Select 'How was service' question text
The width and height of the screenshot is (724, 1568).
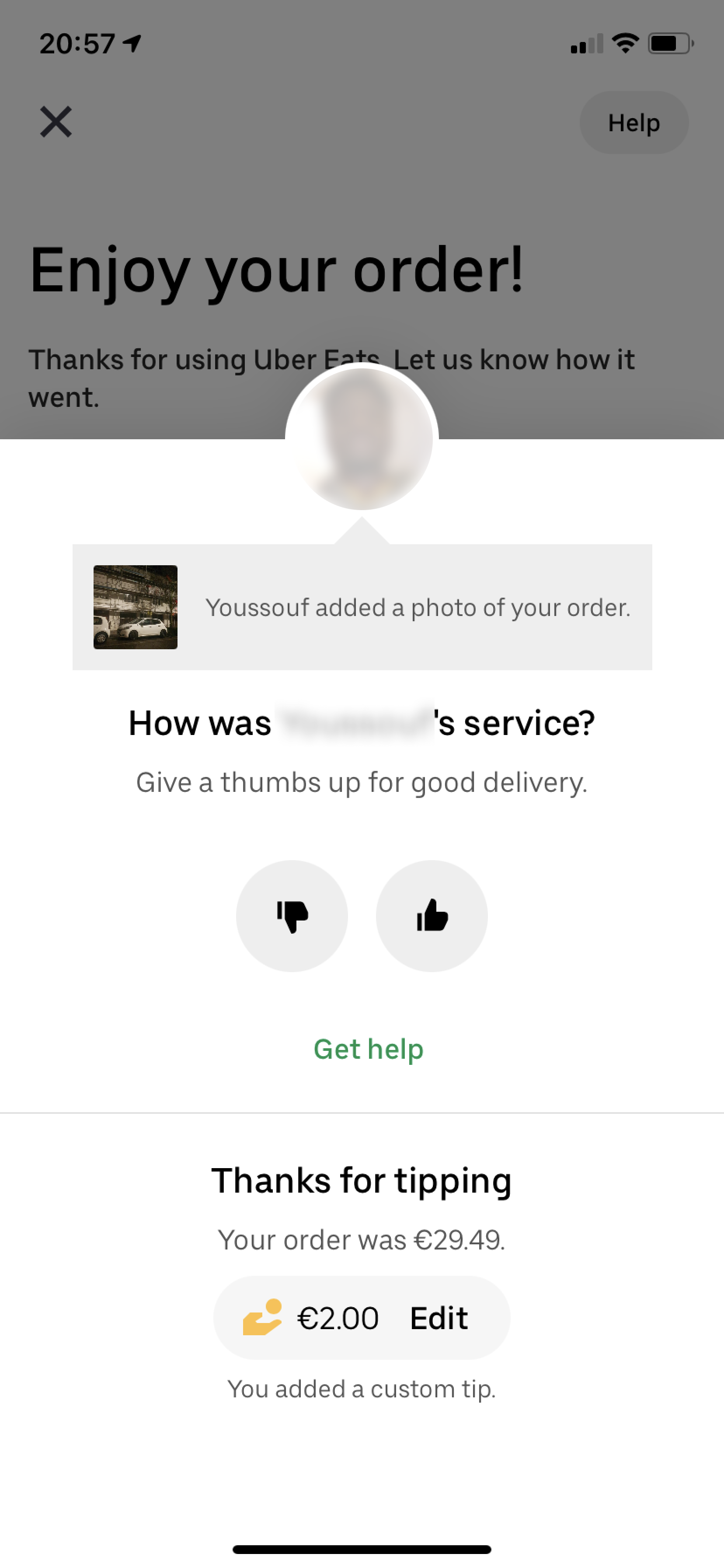[x=362, y=723]
